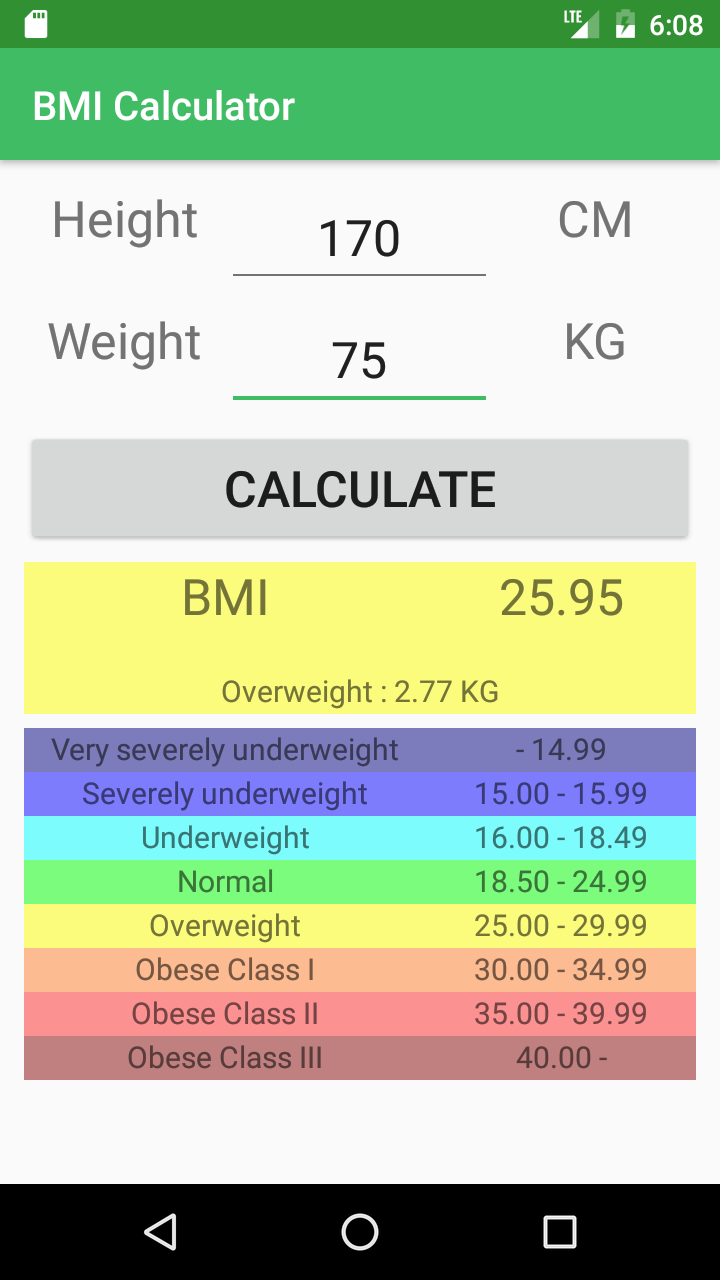Tap the Severely underweight row

(x=360, y=793)
